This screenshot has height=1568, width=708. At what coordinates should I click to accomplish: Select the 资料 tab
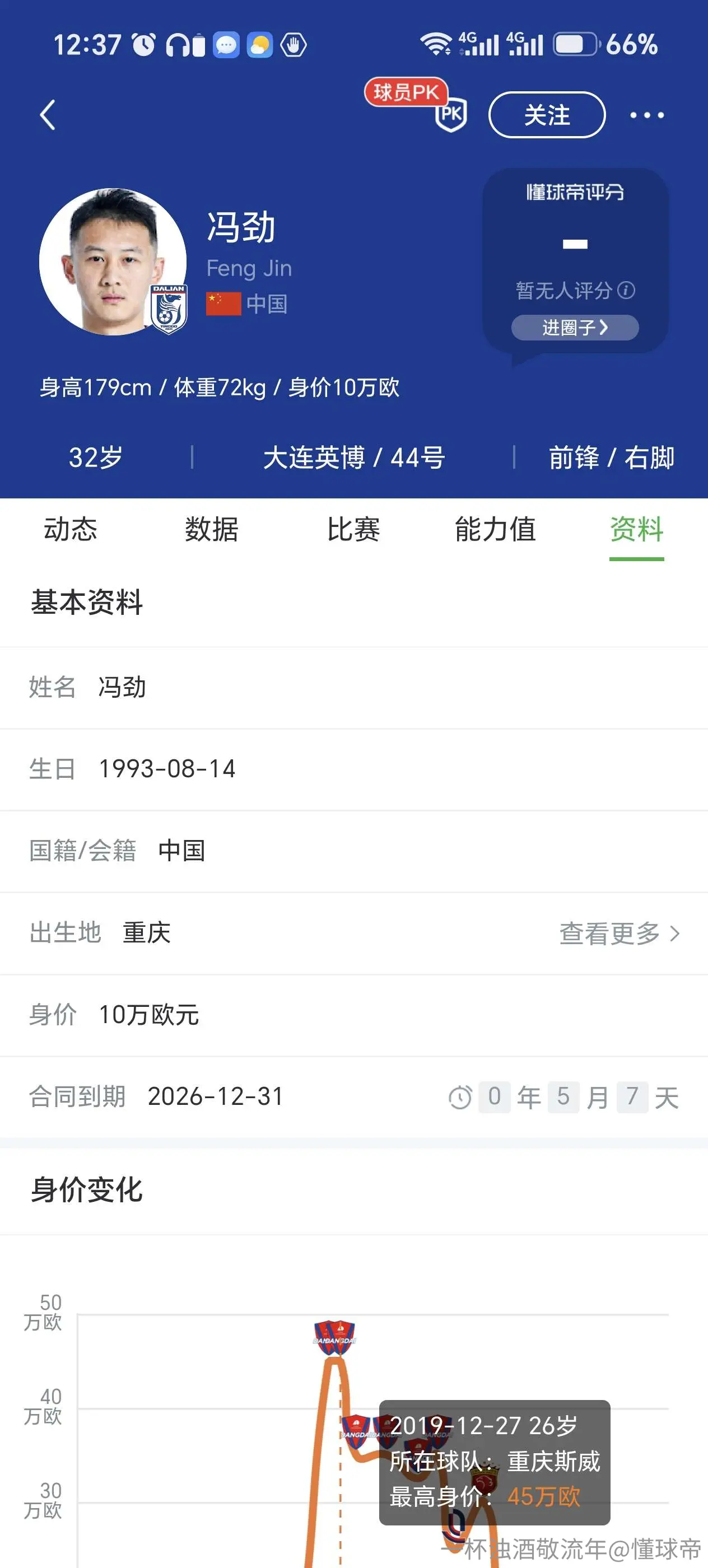[637, 529]
